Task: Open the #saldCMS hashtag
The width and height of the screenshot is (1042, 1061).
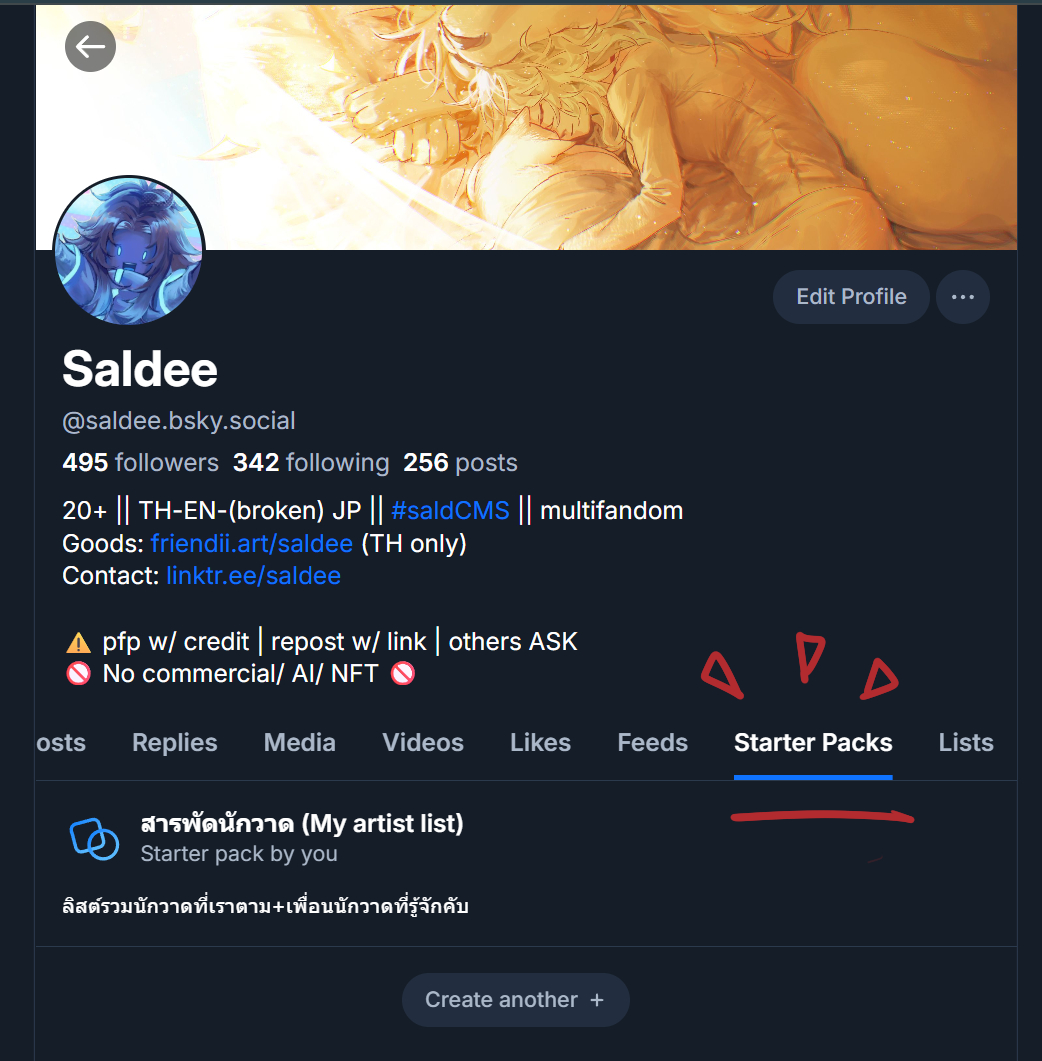Action: click(450, 511)
